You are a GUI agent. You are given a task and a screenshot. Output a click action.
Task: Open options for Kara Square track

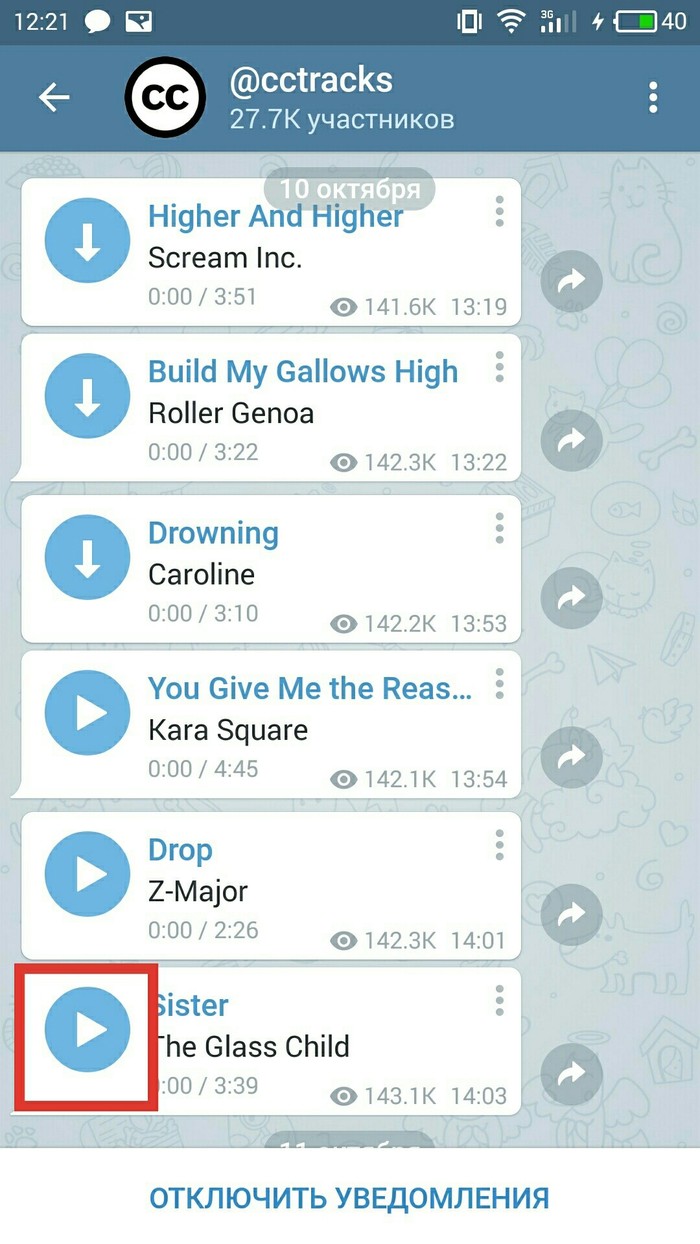(499, 685)
